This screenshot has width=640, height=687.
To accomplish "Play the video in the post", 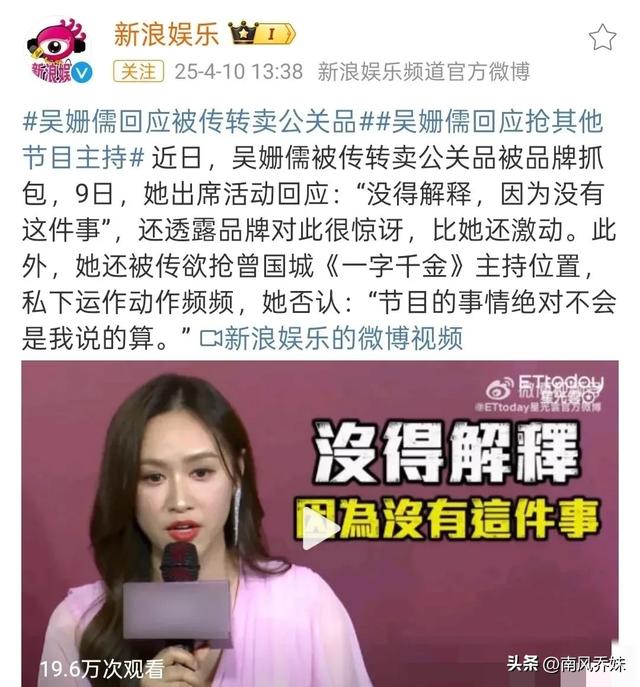I will tap(320, 530).
